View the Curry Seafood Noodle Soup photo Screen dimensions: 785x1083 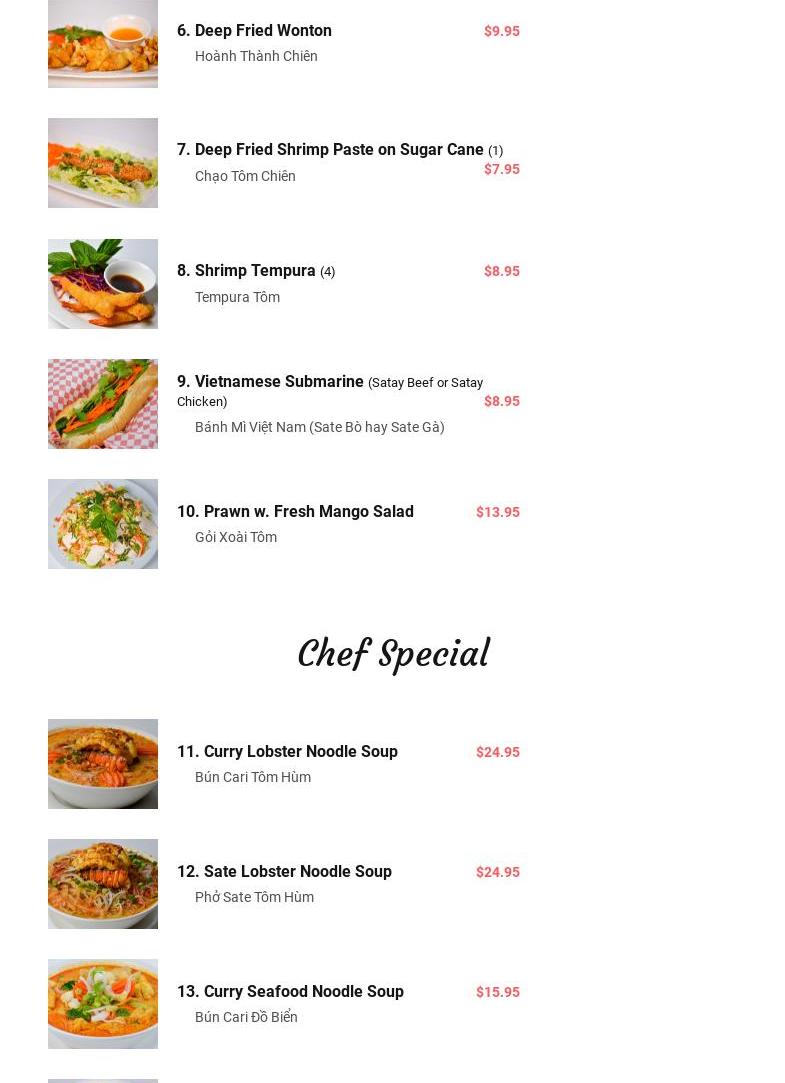click(103, 1004)
